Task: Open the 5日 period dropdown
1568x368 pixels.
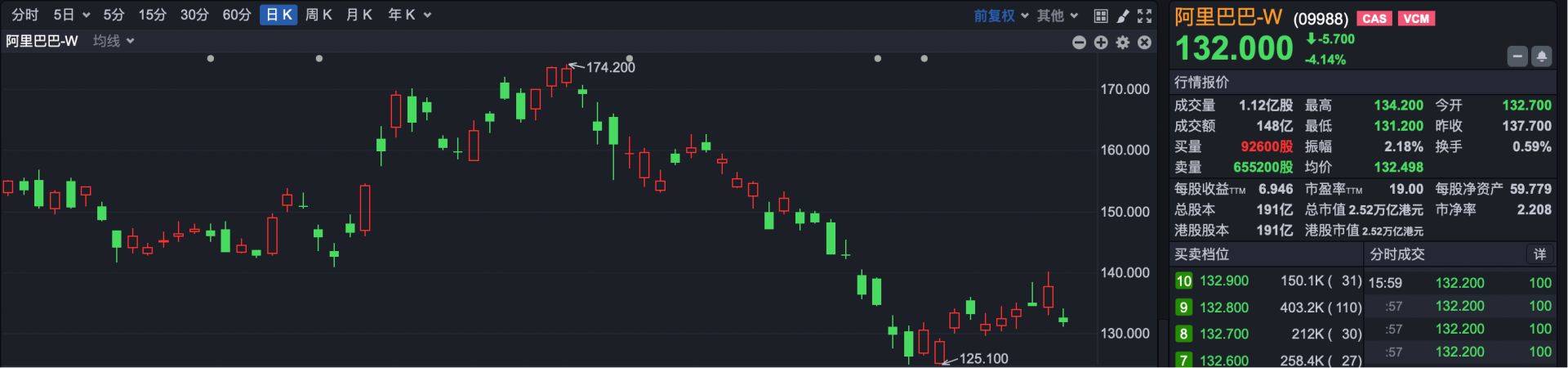Action: tap(71, 15)
